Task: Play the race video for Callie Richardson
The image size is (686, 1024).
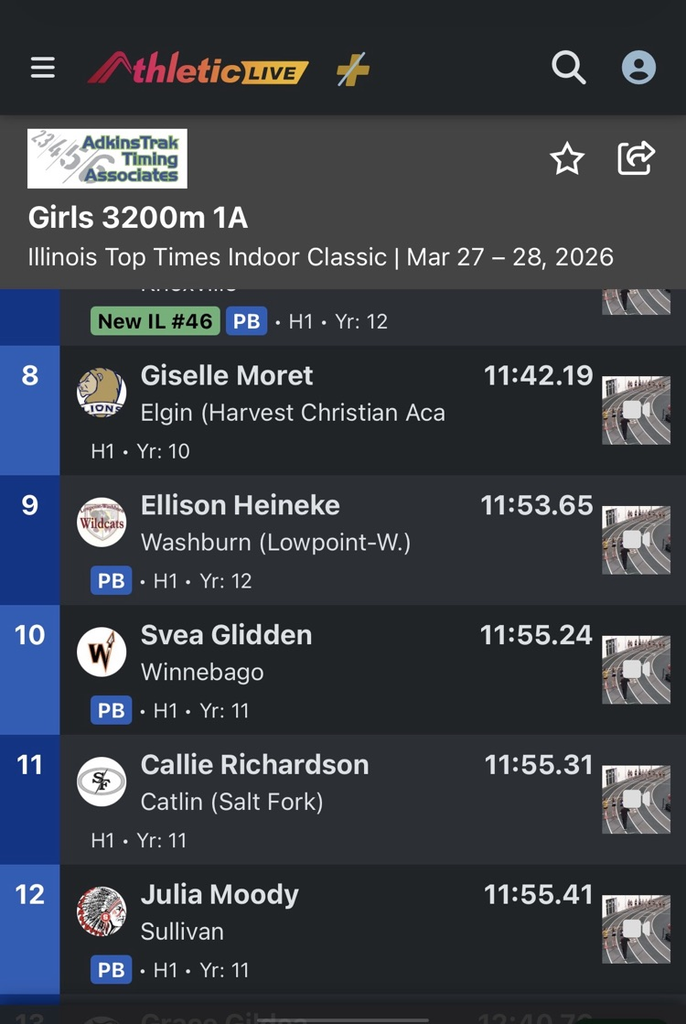Action: pos(635,799)
